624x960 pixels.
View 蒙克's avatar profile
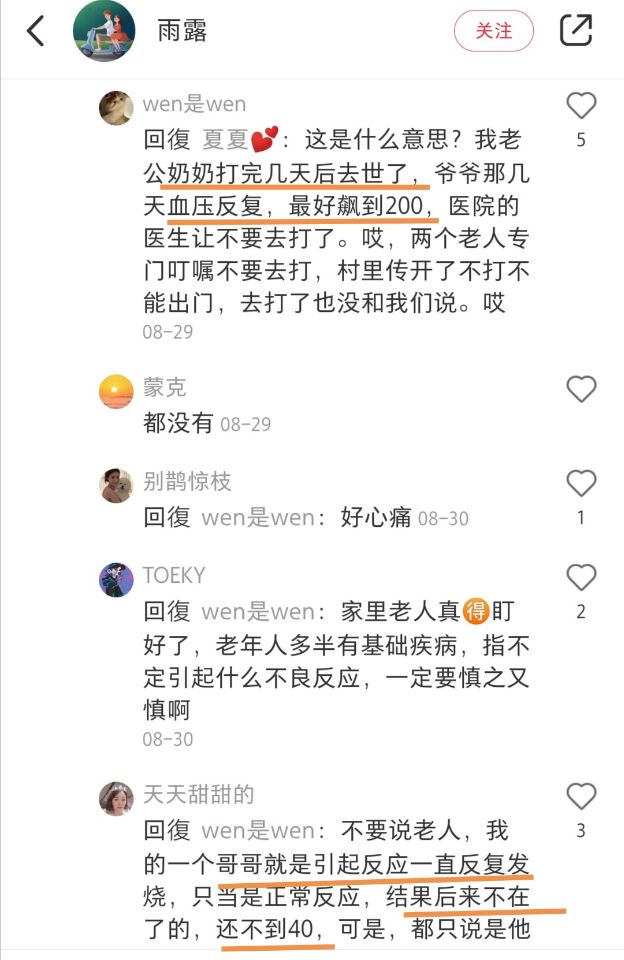116,391
